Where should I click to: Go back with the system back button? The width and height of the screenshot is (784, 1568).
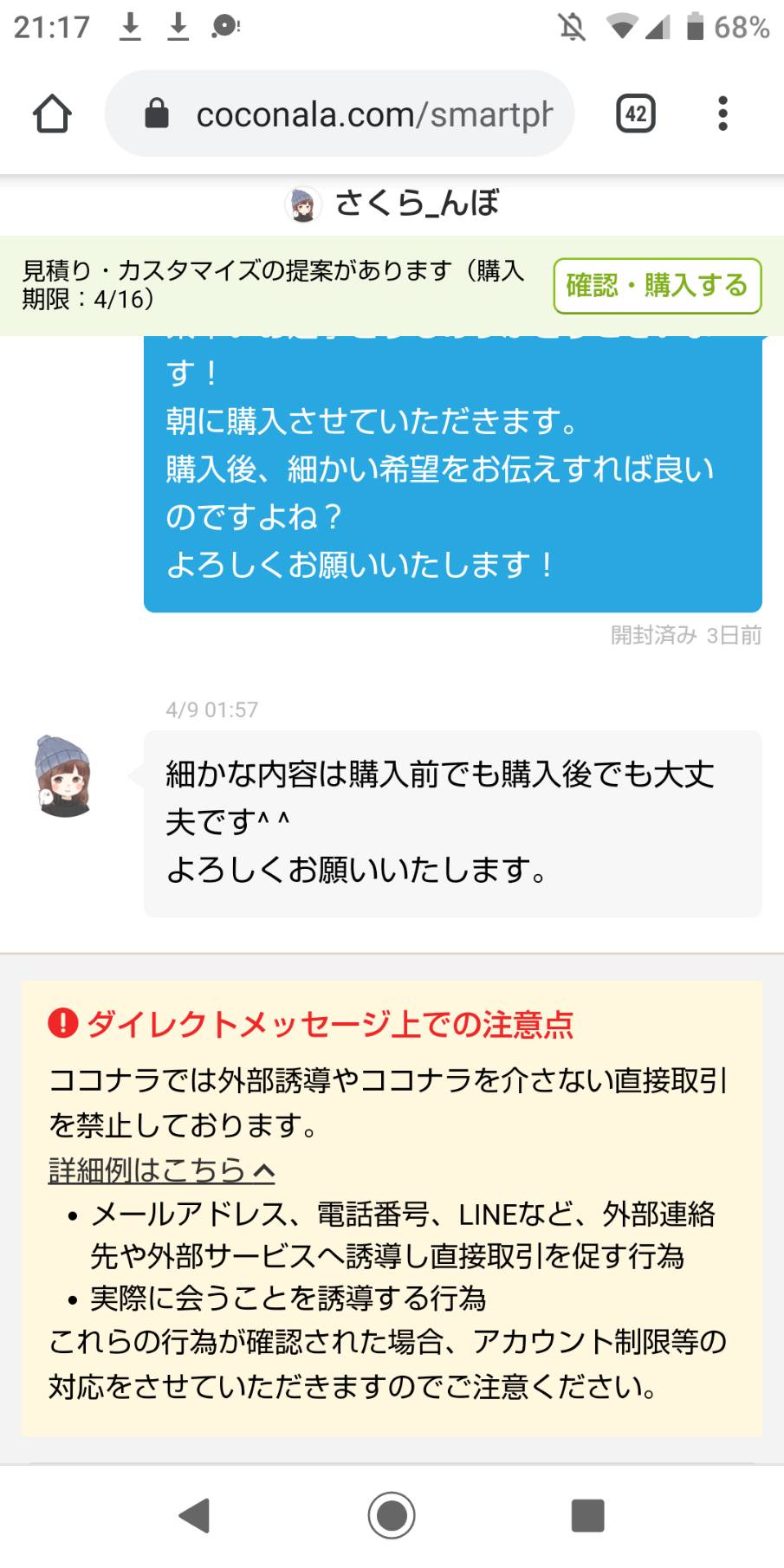[x=195, y=1516]
